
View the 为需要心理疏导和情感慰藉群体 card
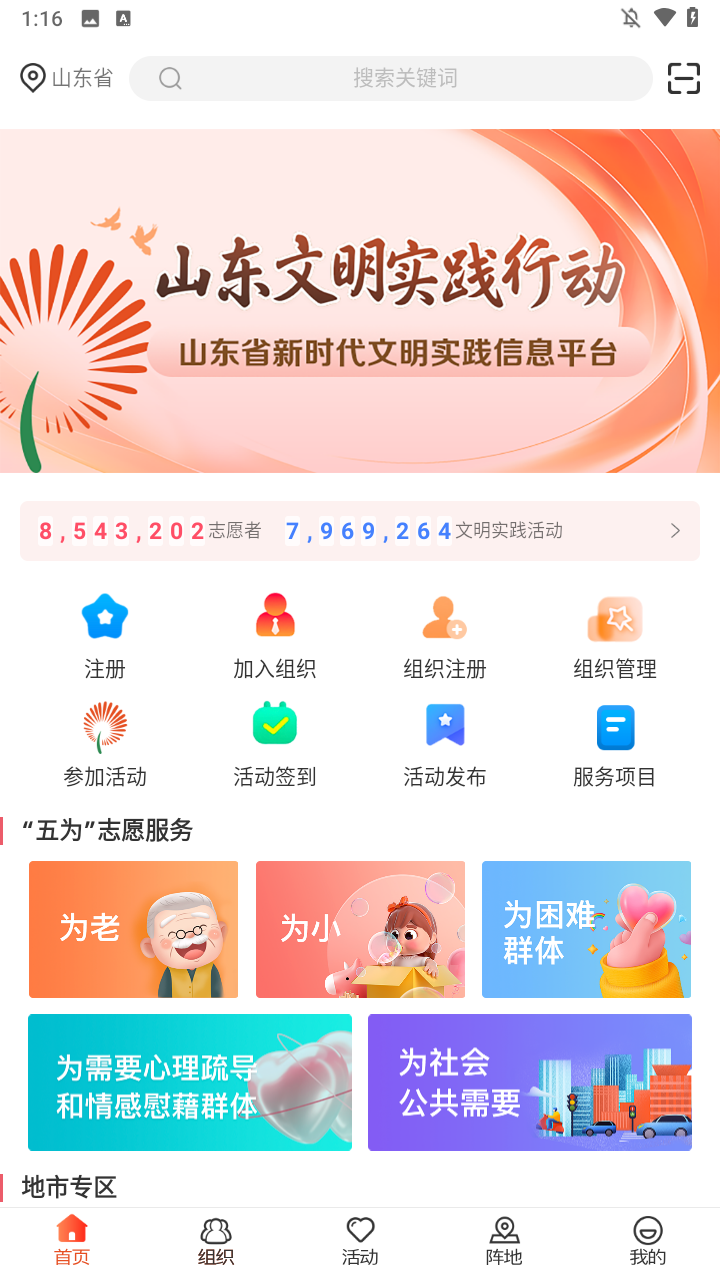tap(190, 1082)
